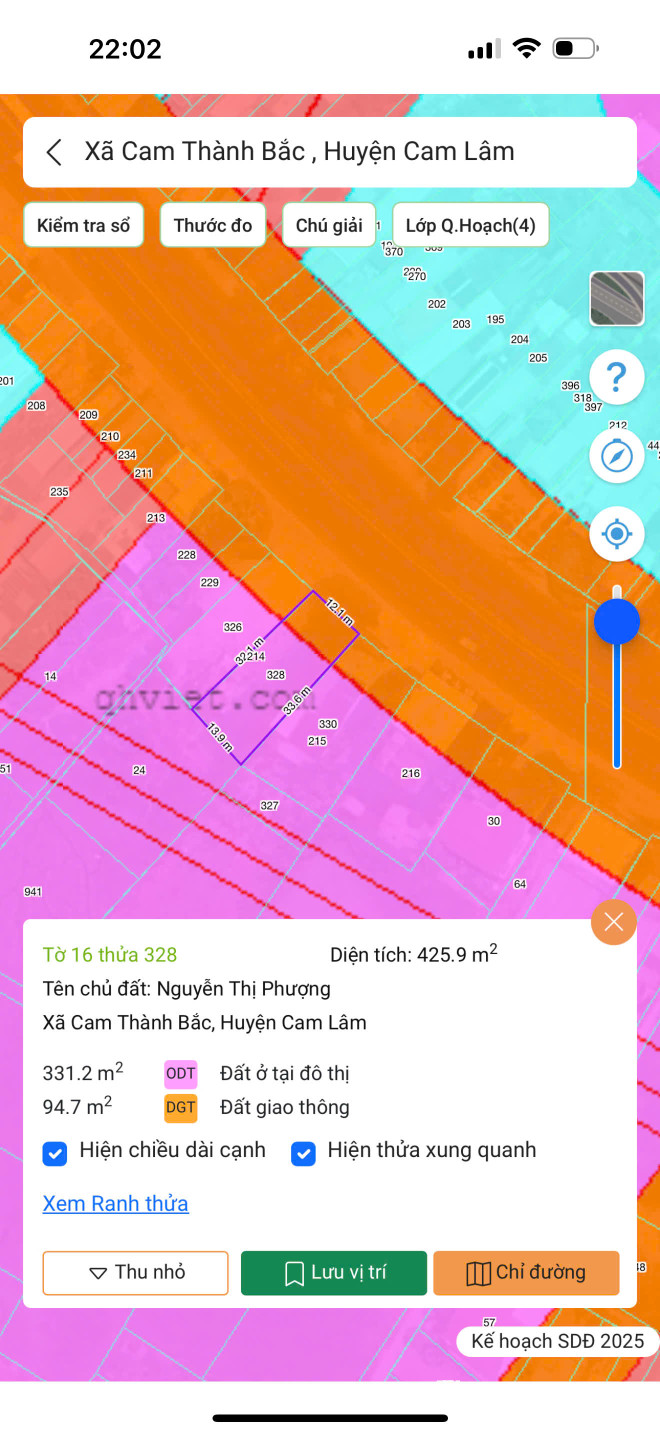
Task: Select the Thước đo measuring tool
Action: tap(213, 225)
